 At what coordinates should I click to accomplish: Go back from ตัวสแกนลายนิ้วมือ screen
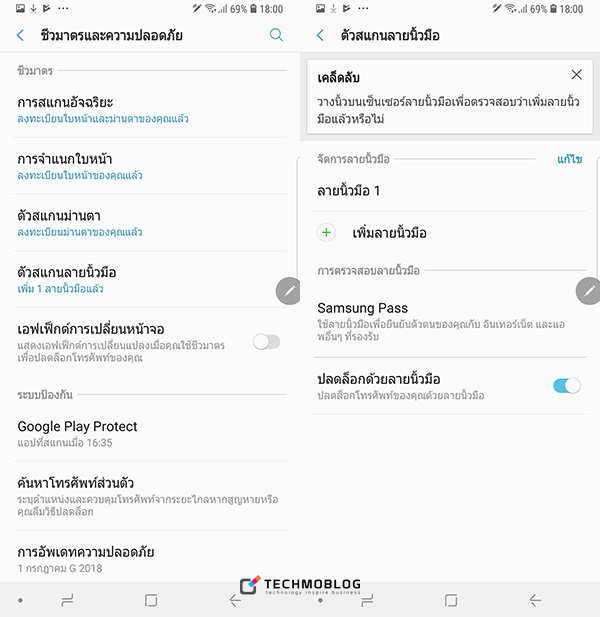320,35
